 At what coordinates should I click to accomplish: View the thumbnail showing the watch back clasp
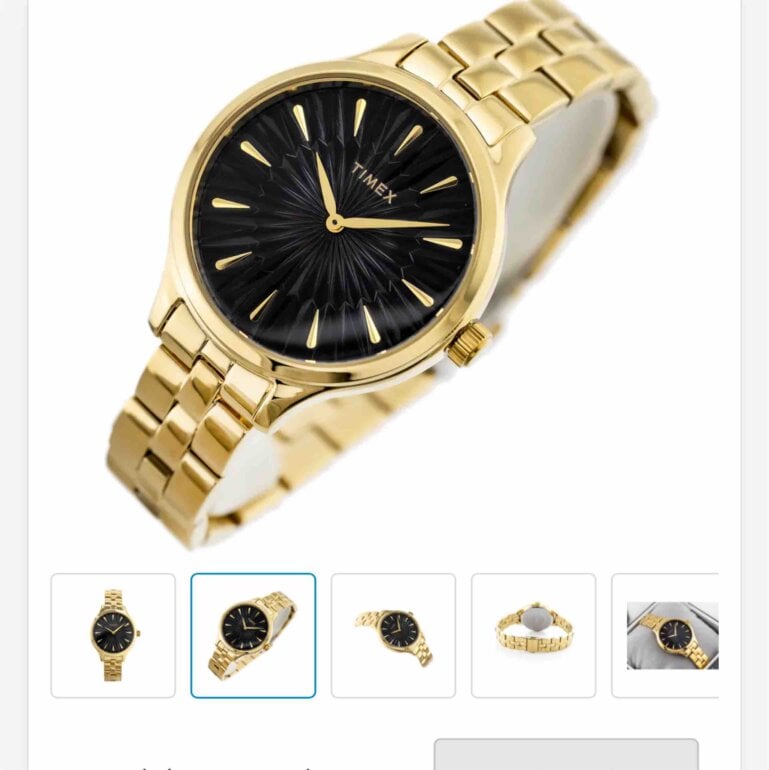(533, 635)
